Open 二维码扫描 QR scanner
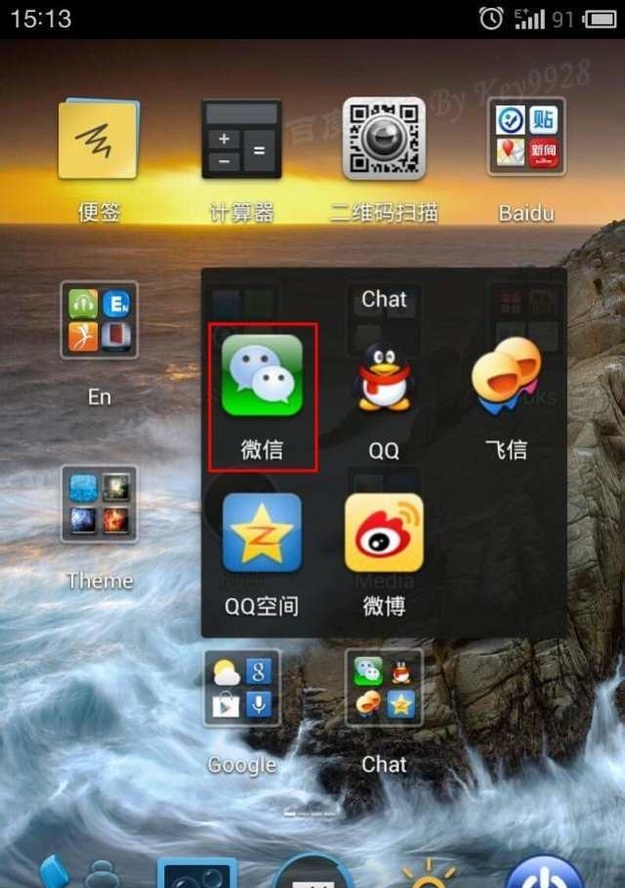Image resolution: width=625 pixels, height=888 pixels. 384,140
